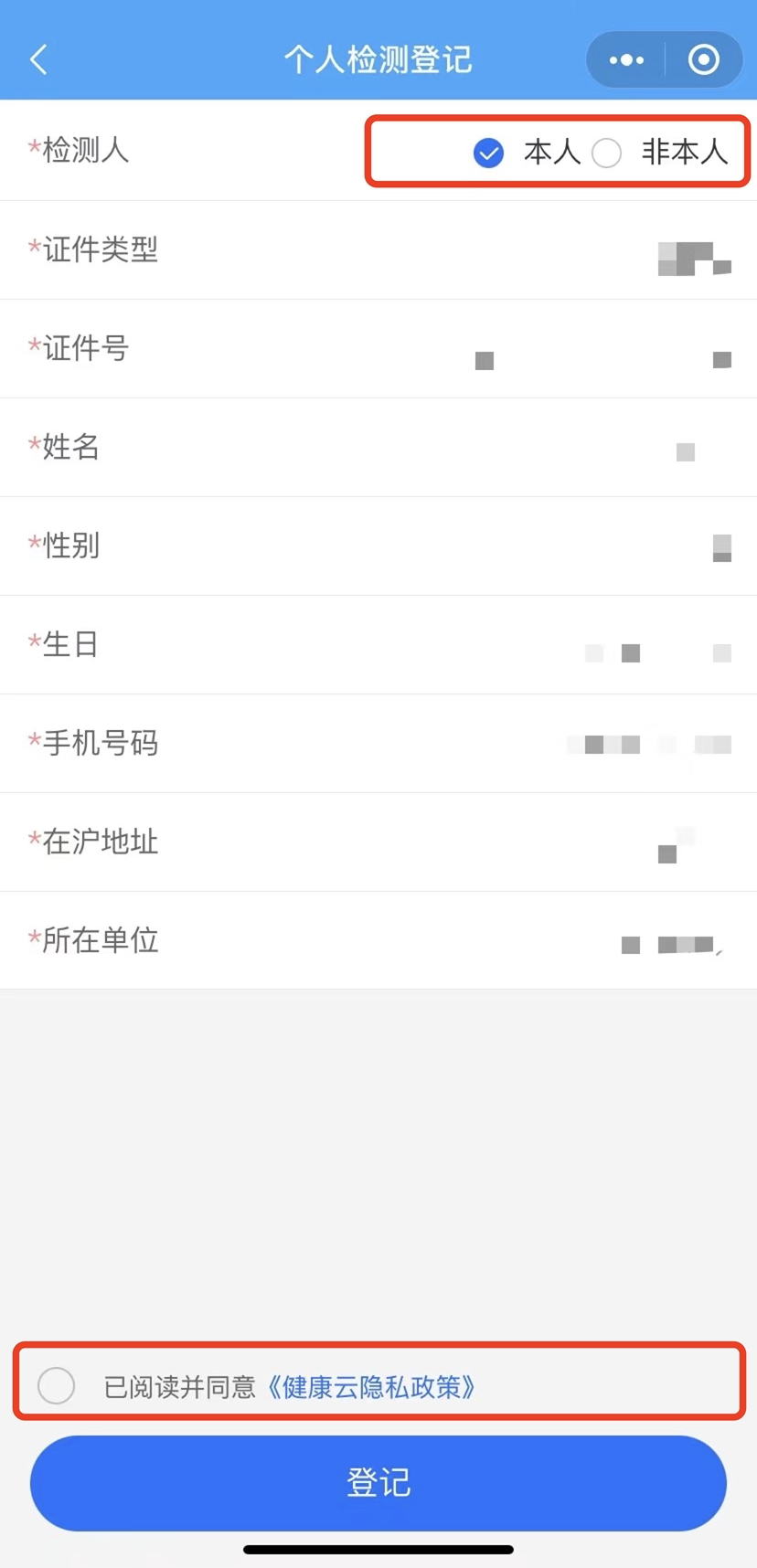Open the mini program more-options menu
757x1568 pixels.
coord(626,60)
